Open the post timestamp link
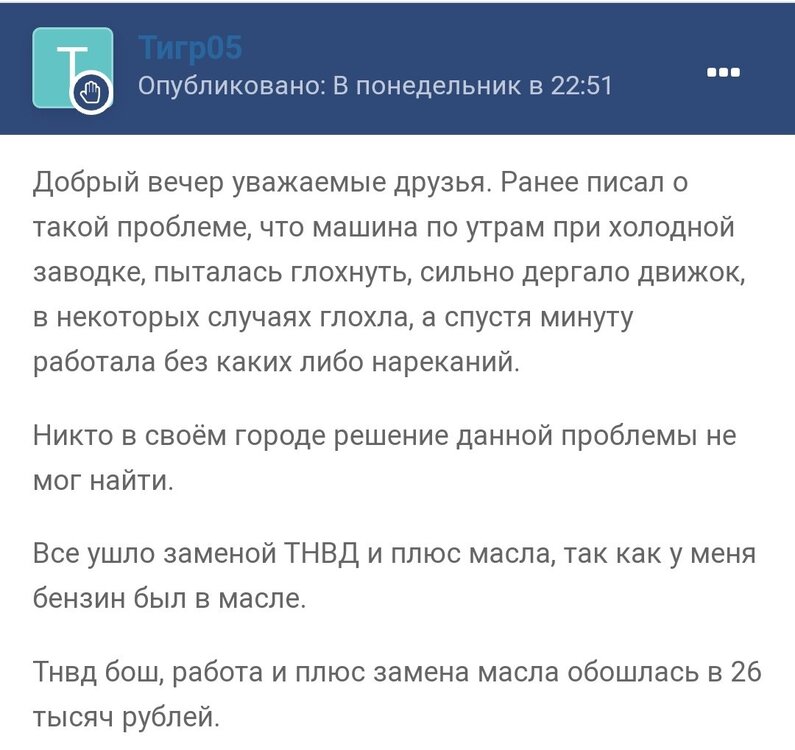Image resolution: width=795 pixels, height=750 pixels. [x=471, y=86]
